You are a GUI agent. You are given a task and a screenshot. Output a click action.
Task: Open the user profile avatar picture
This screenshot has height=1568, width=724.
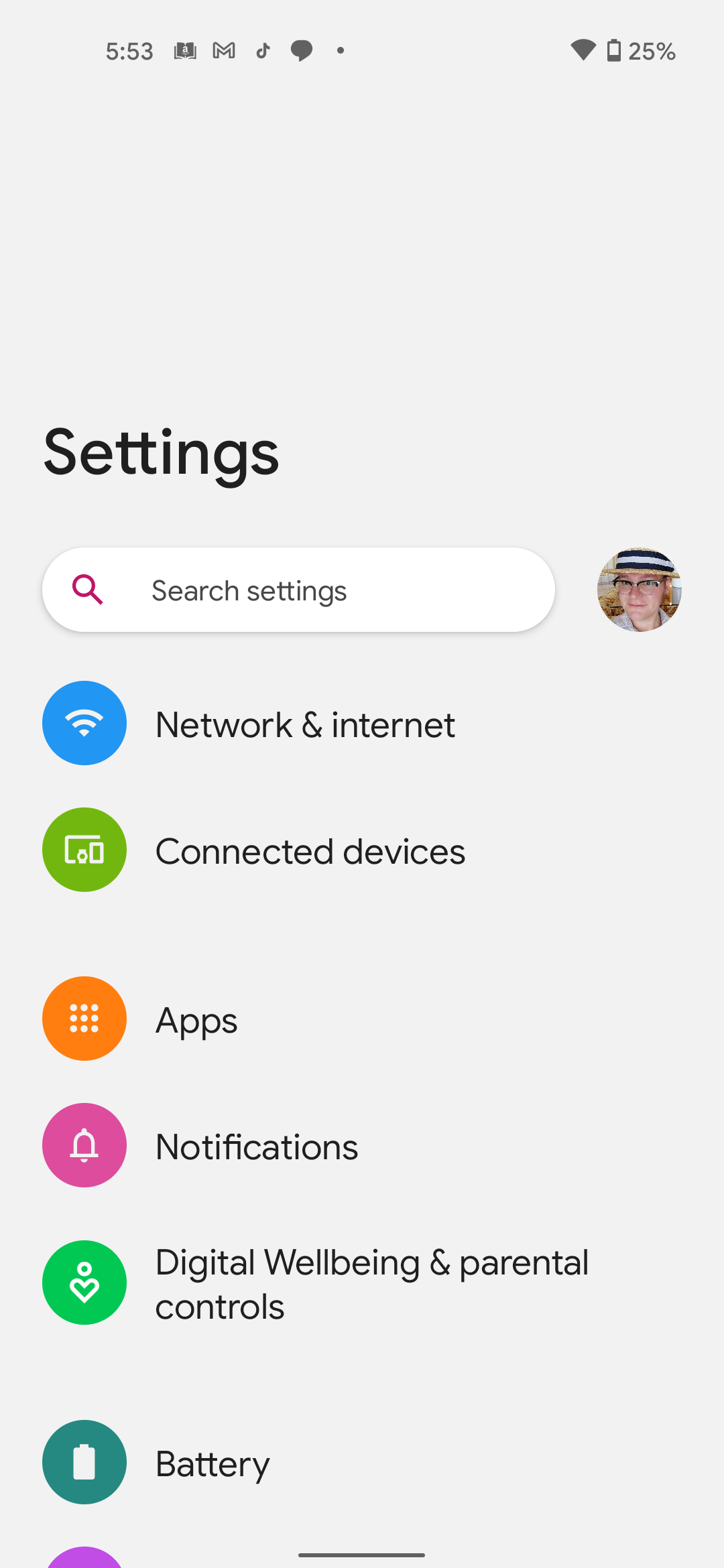pos(639,590)
